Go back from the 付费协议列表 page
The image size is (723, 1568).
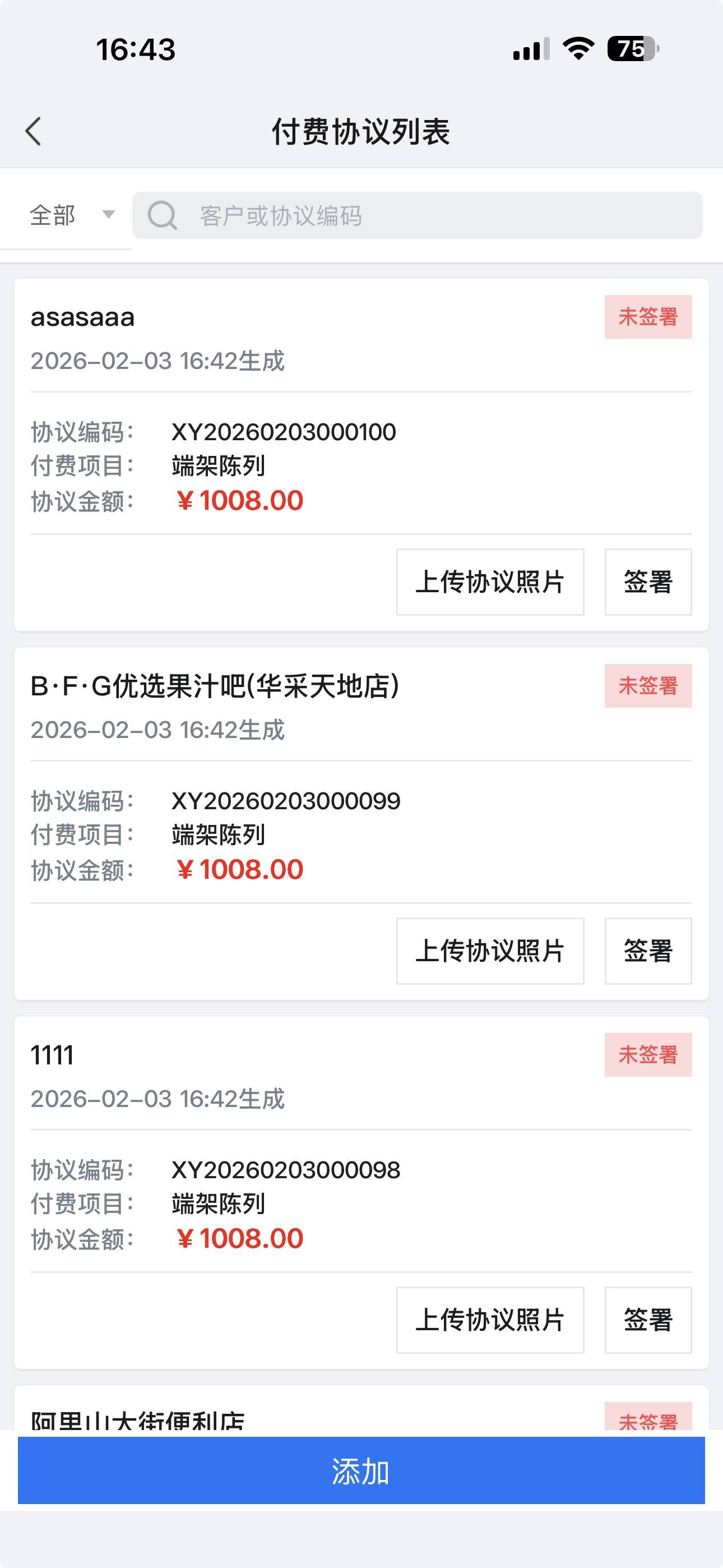pos(34,131)
